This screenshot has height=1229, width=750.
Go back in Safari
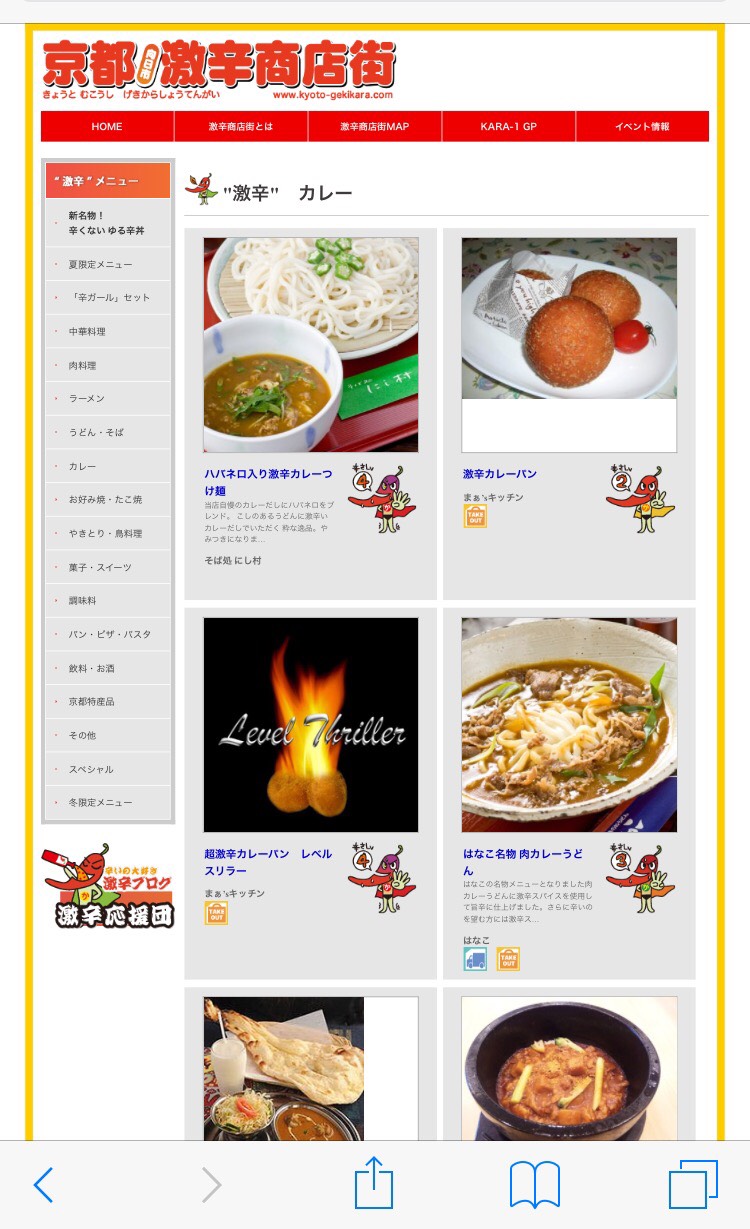pyautogui.click(x=43, y=1185)
